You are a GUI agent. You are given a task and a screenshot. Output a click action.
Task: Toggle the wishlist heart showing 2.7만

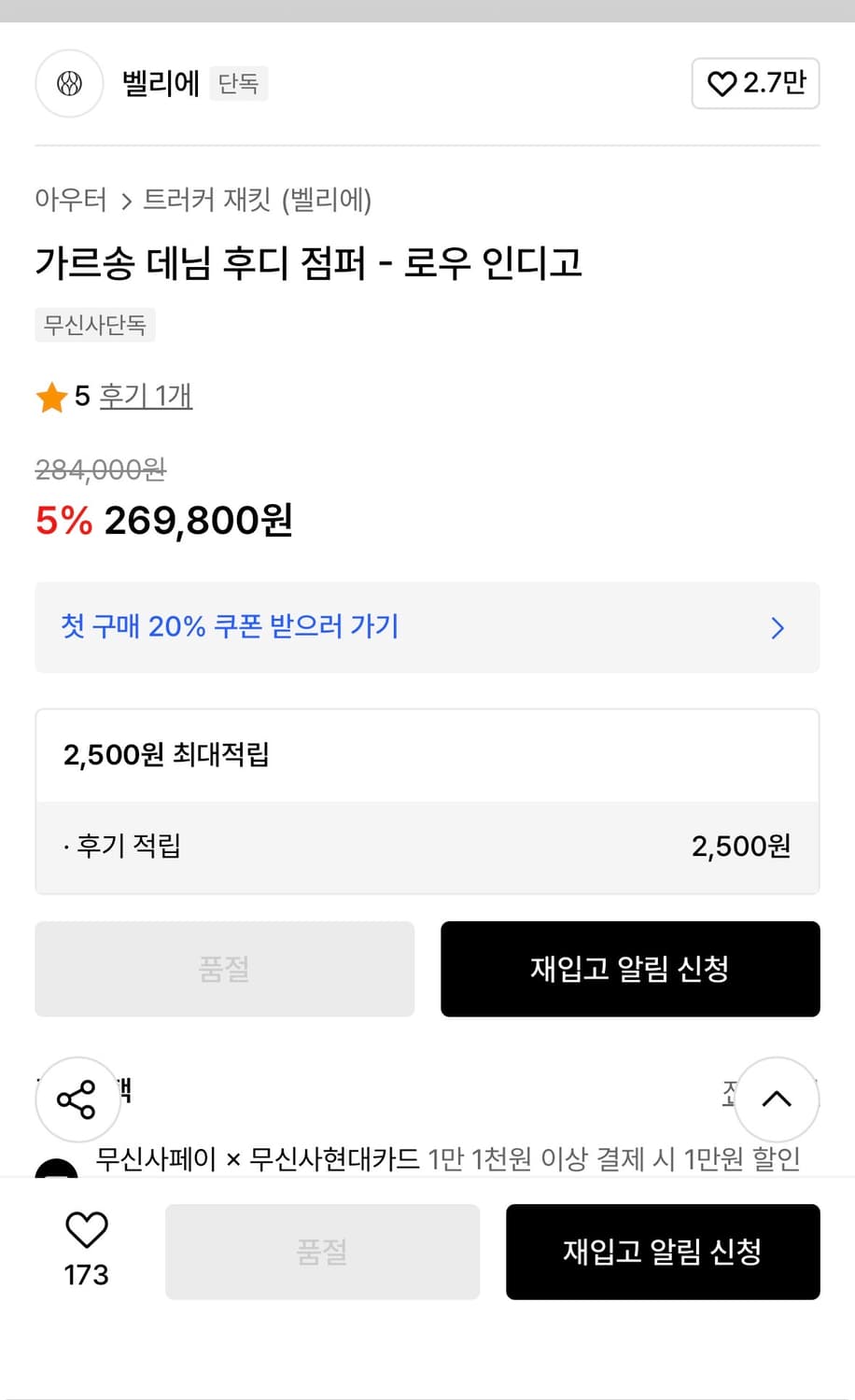point(754,83)
